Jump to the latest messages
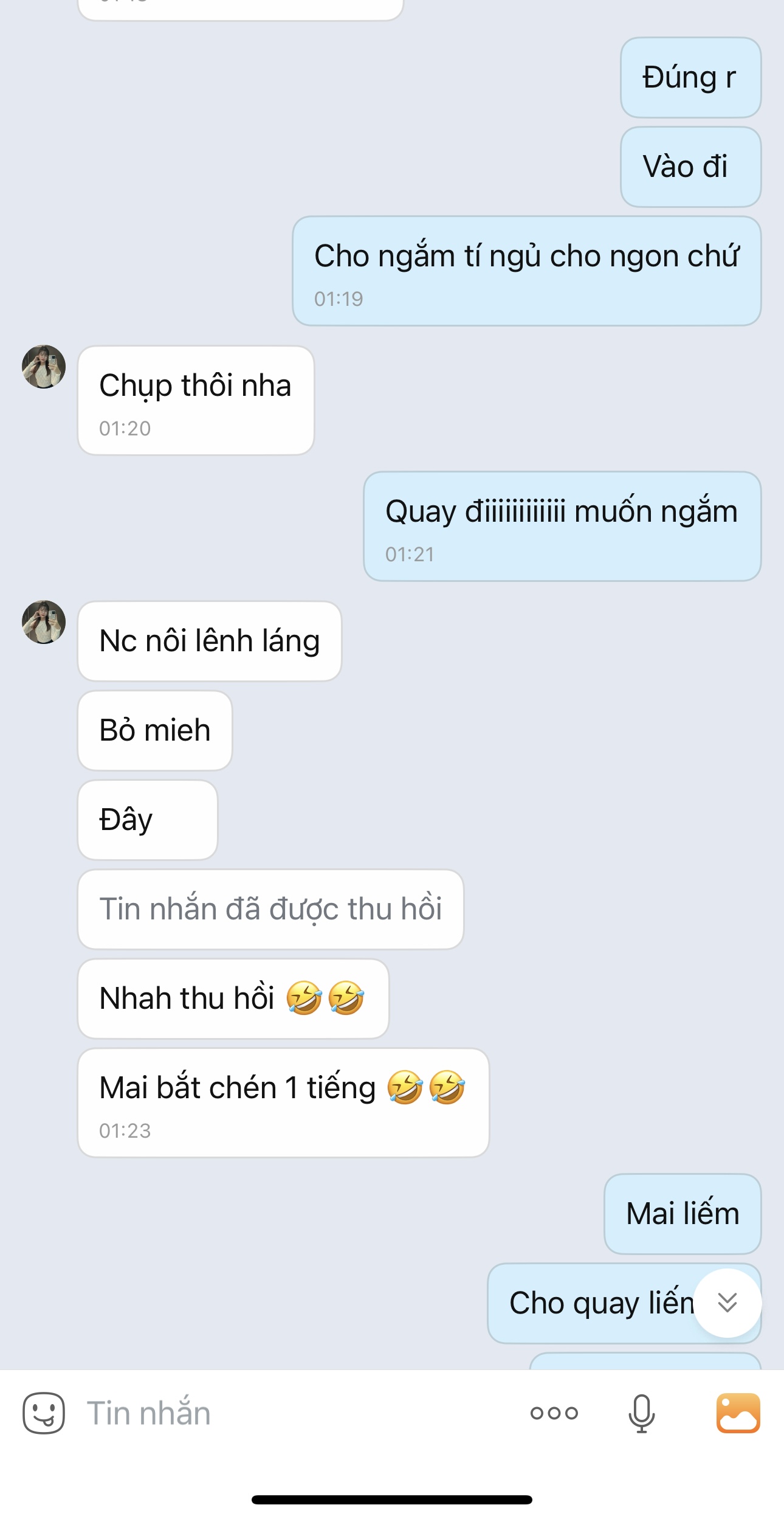The image size is (784, 1519). point(727,1303)
